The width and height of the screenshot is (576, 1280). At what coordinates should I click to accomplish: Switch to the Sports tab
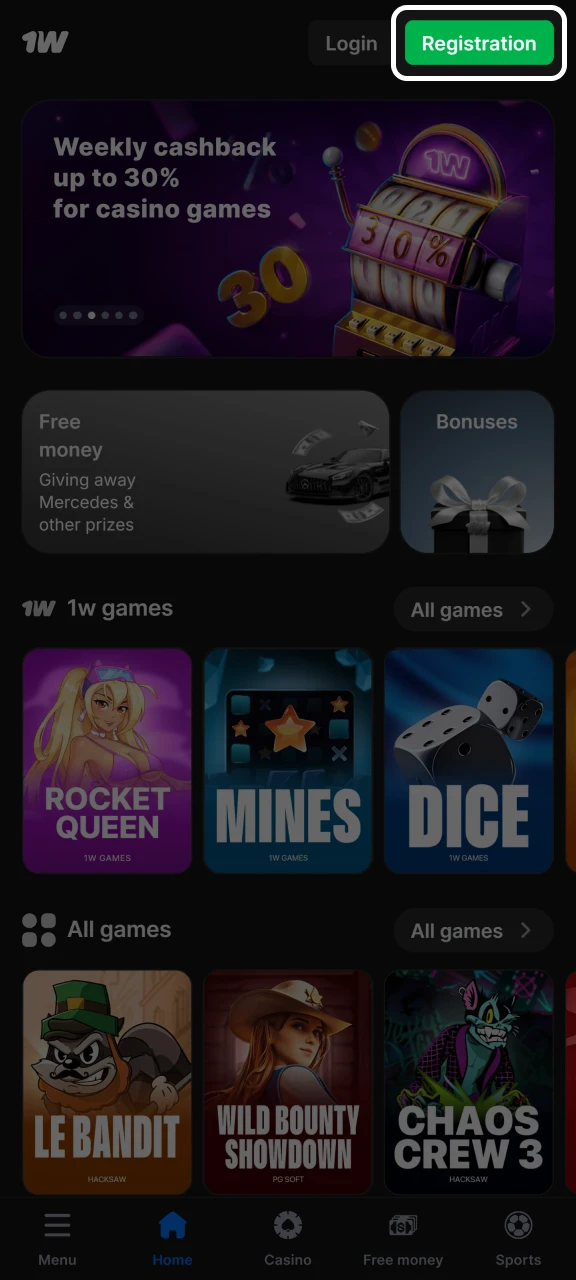pos(518,1240)
